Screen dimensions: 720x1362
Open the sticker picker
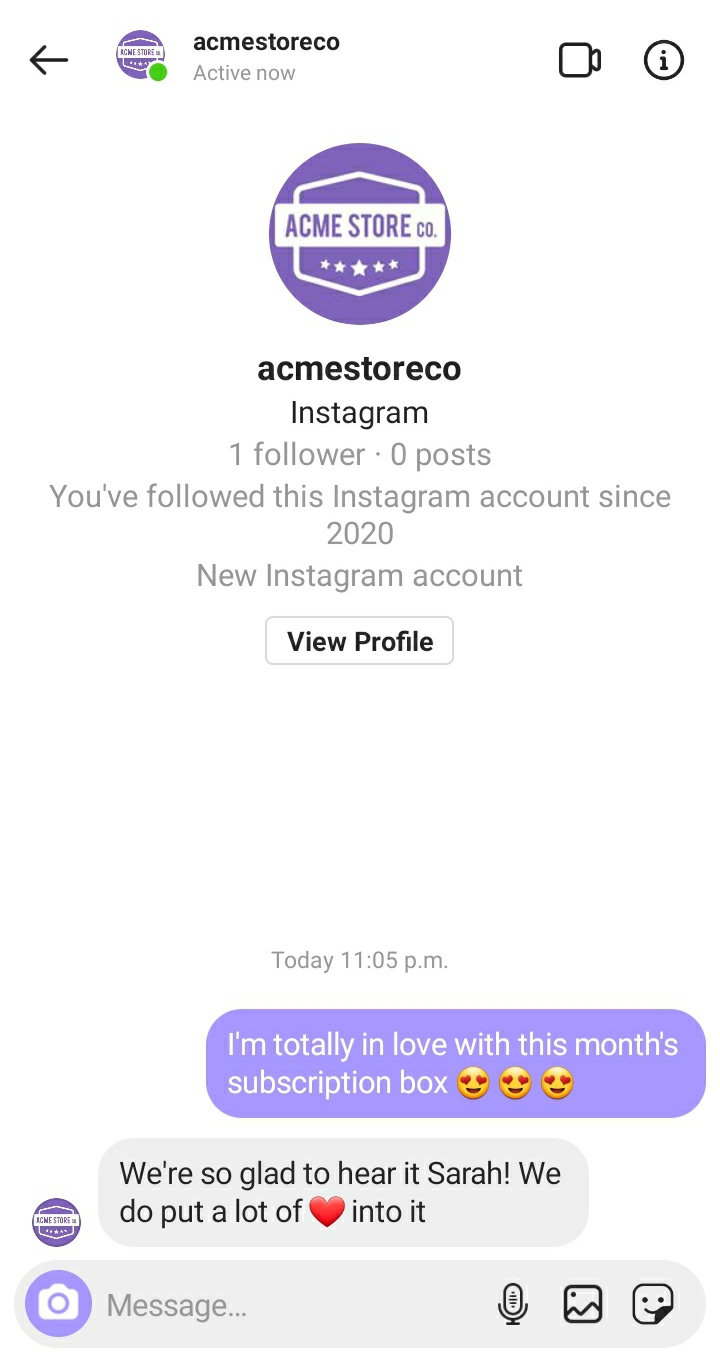pyautogui.click(x=653, y=1304)
